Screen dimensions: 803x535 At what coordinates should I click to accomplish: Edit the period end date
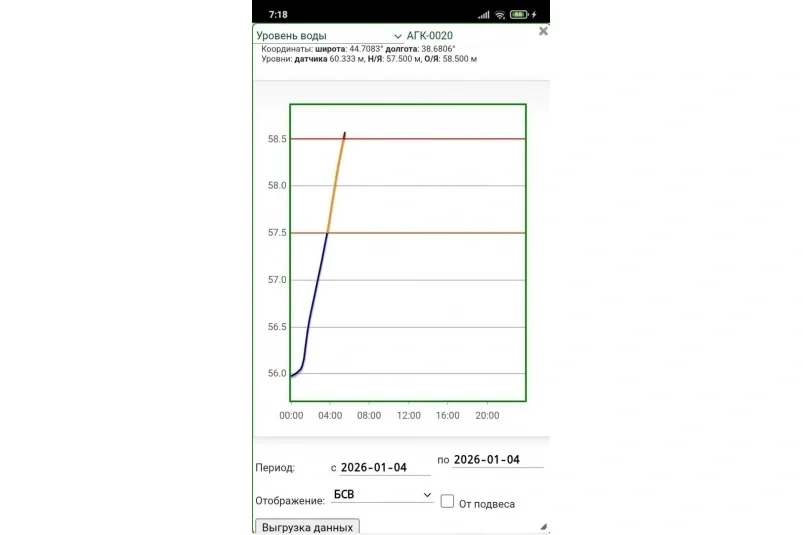pos(497,460)
